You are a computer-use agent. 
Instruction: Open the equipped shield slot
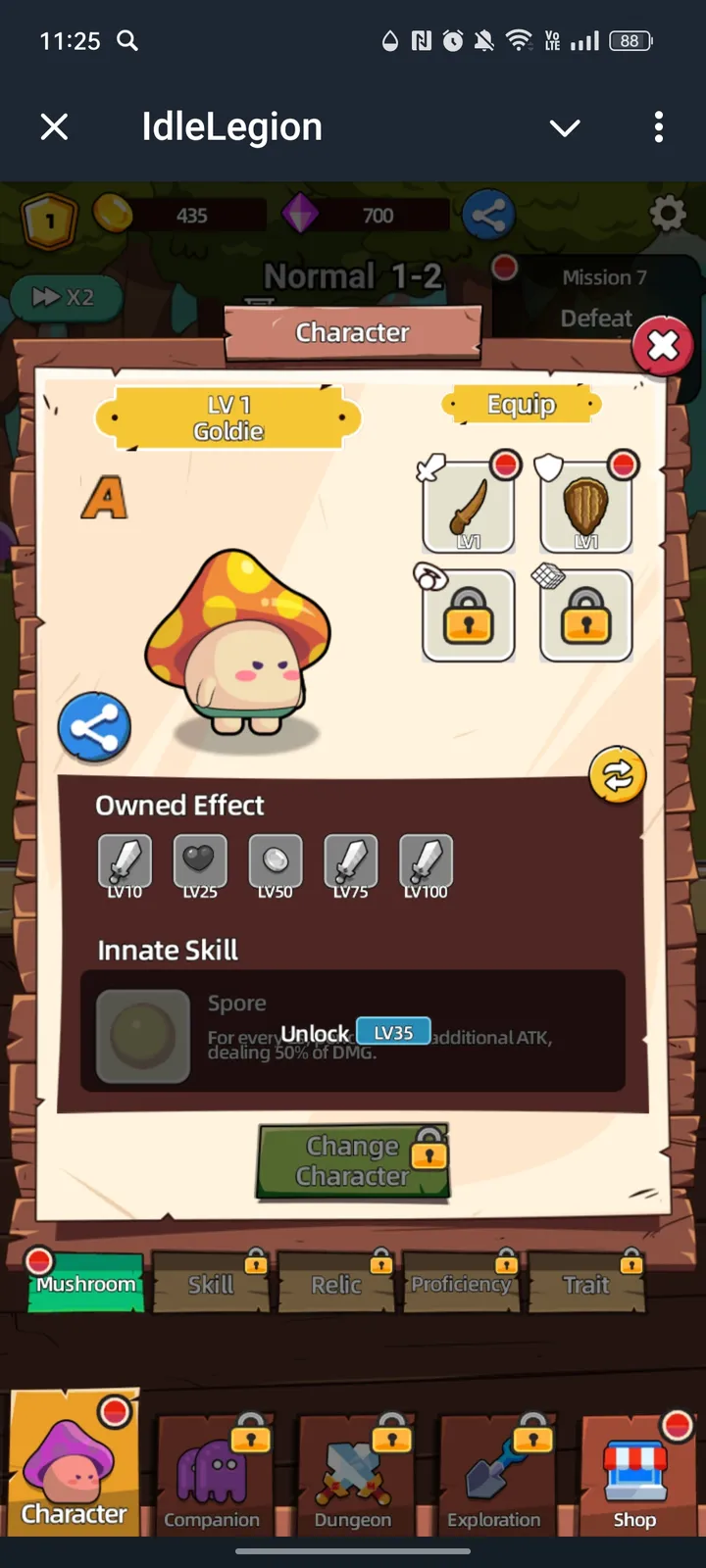(585, 507)
